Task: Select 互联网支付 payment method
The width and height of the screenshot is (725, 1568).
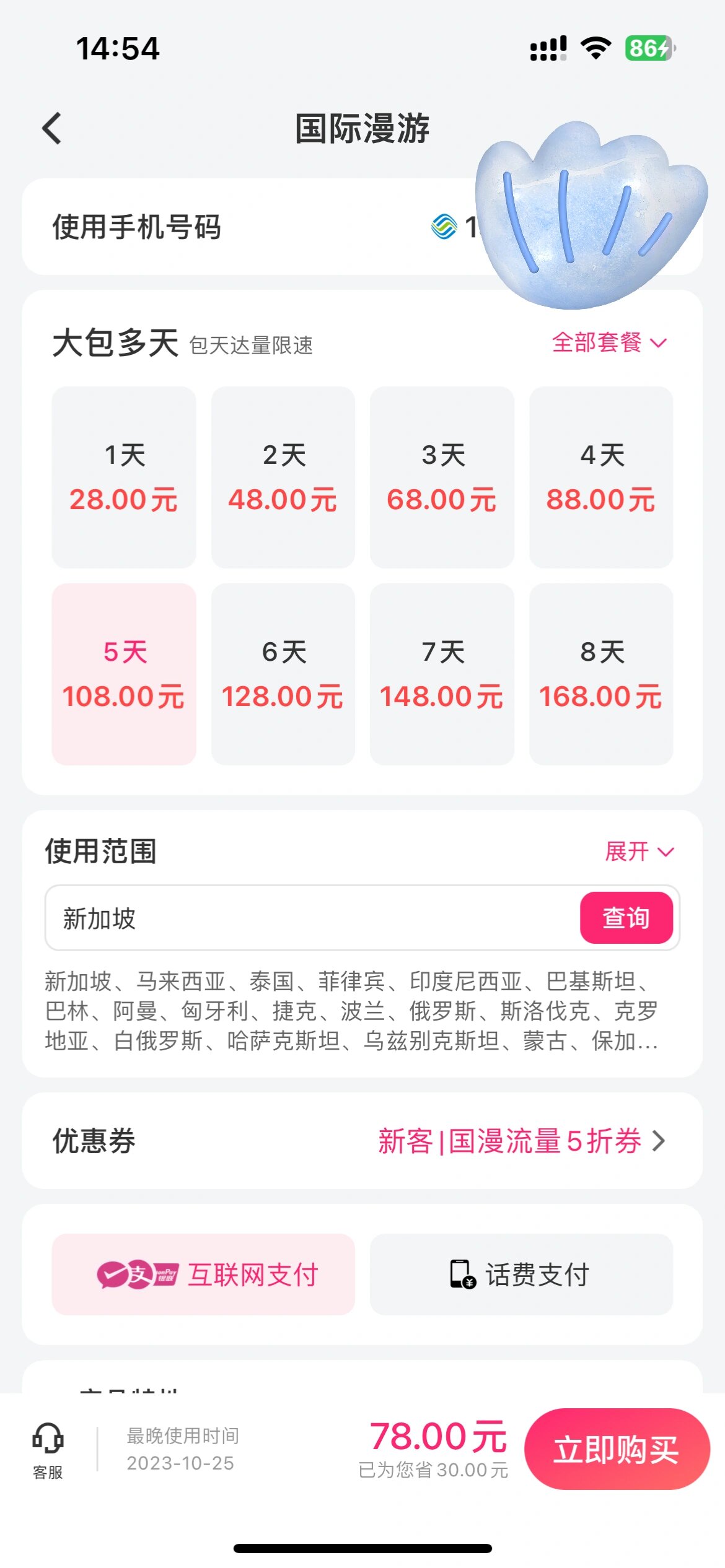Action: (x=203, y=1274)
